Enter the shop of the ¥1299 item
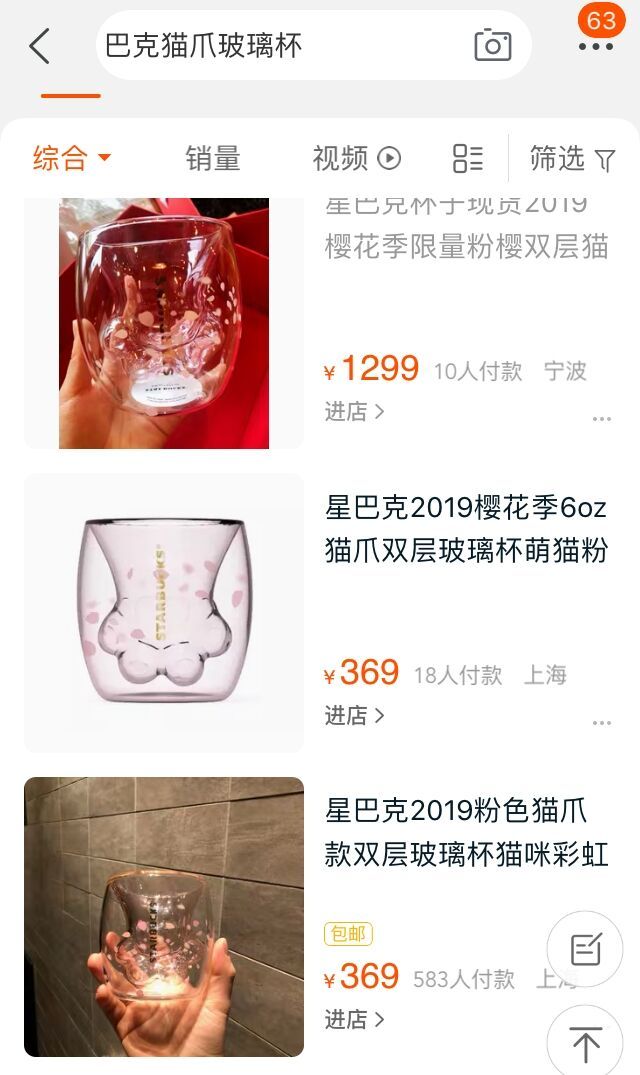 coord(354,411)
